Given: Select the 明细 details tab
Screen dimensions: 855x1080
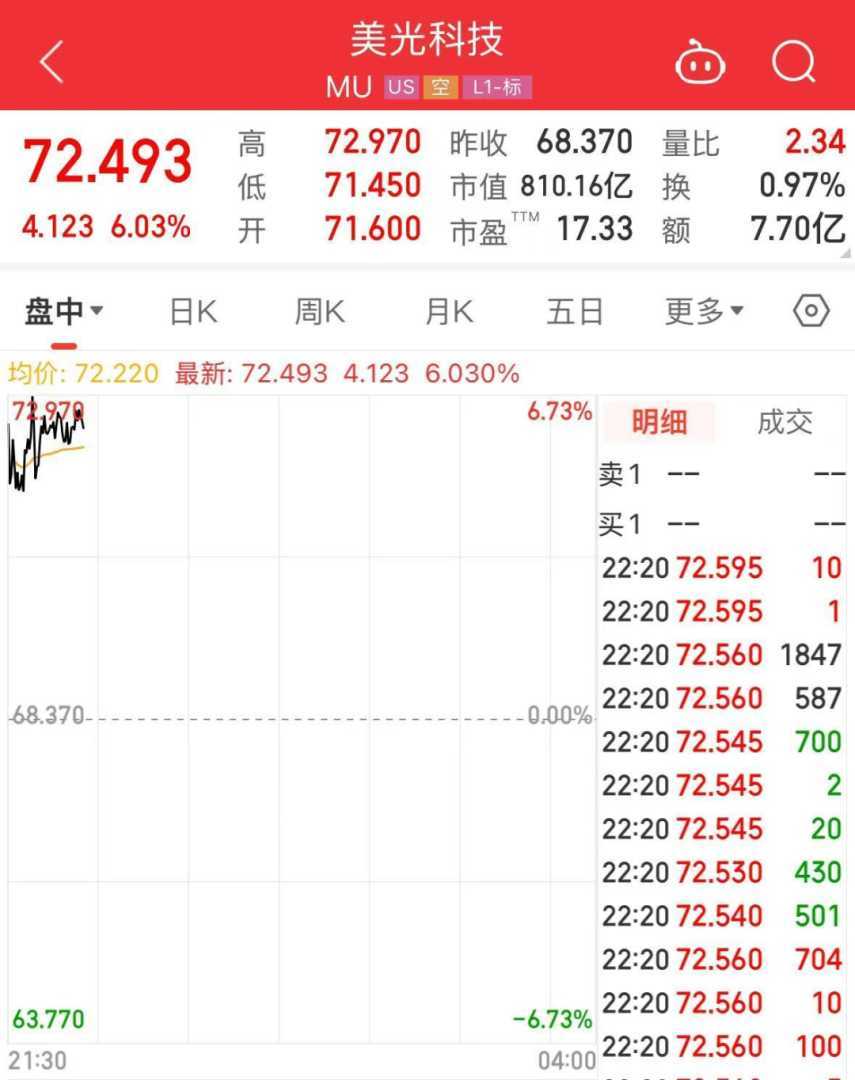Looking at the screenshot, I should click(659, 422).
